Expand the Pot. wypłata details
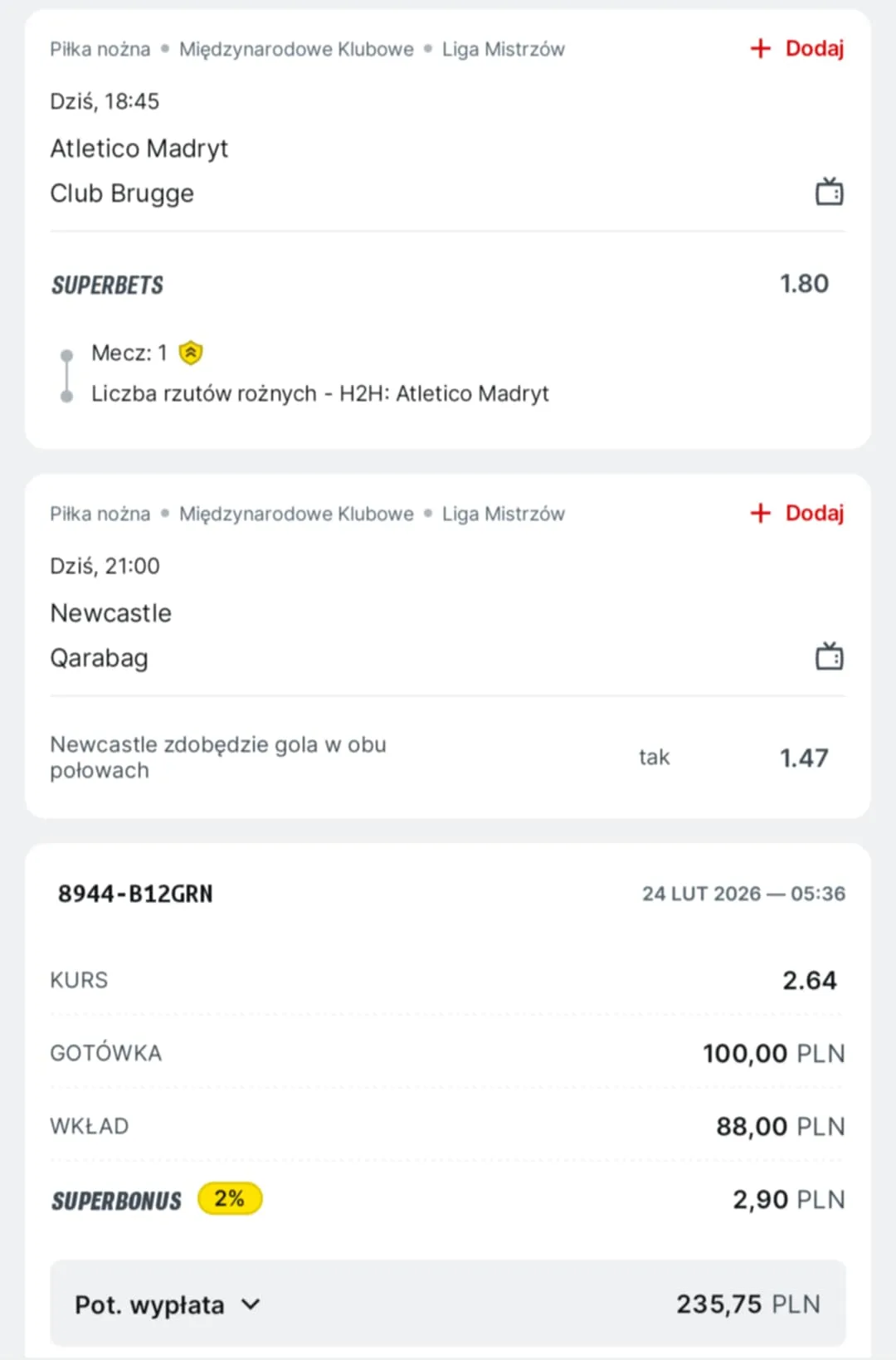Image resolution: width=896 pixels, height=1360 pixels. click(x=166, y=1304)
